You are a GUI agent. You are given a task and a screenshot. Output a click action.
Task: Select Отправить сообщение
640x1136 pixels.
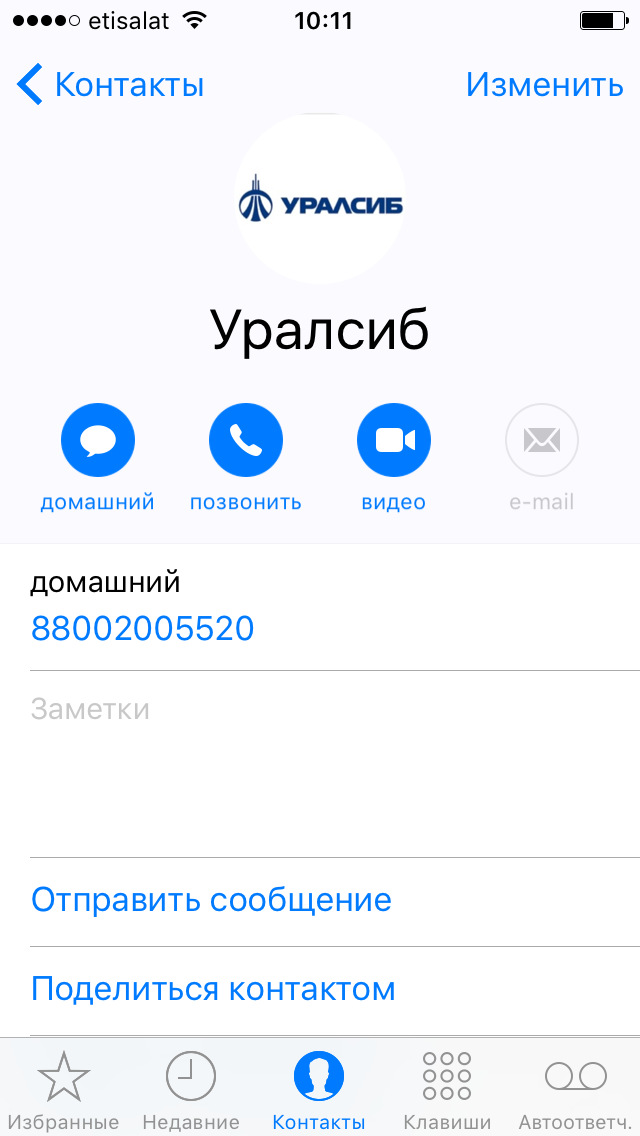[211, 900]
